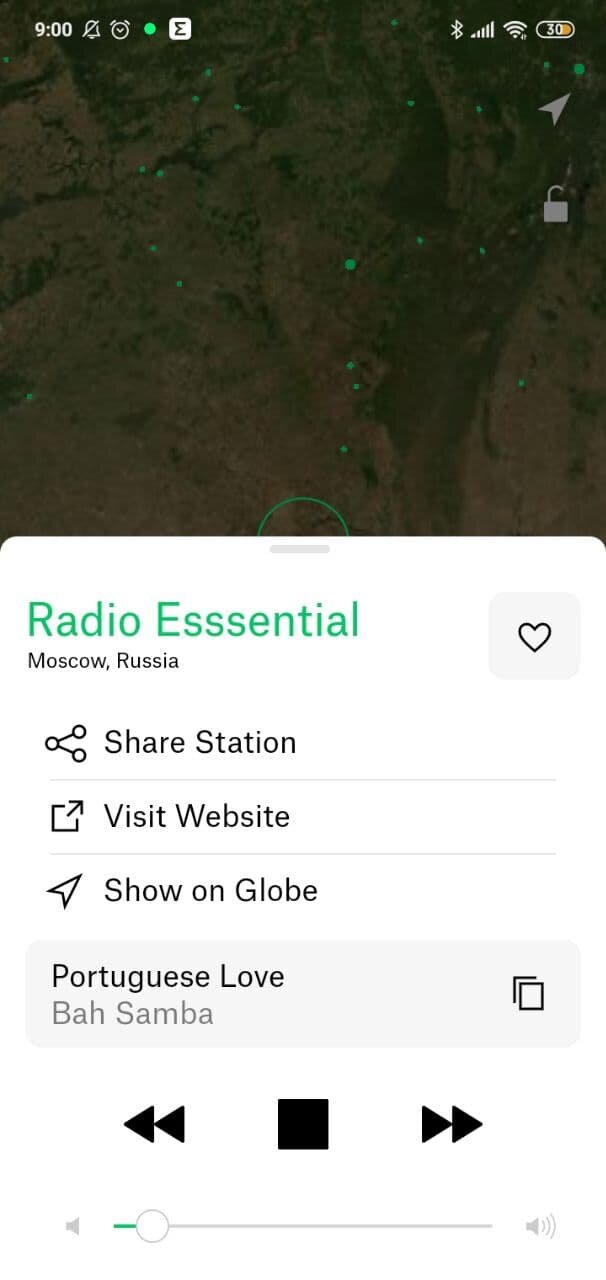The width and height of the screenshot is (606, 1280).
Task: Set a point on the volume slider
Action: (x=303, y=1226)
